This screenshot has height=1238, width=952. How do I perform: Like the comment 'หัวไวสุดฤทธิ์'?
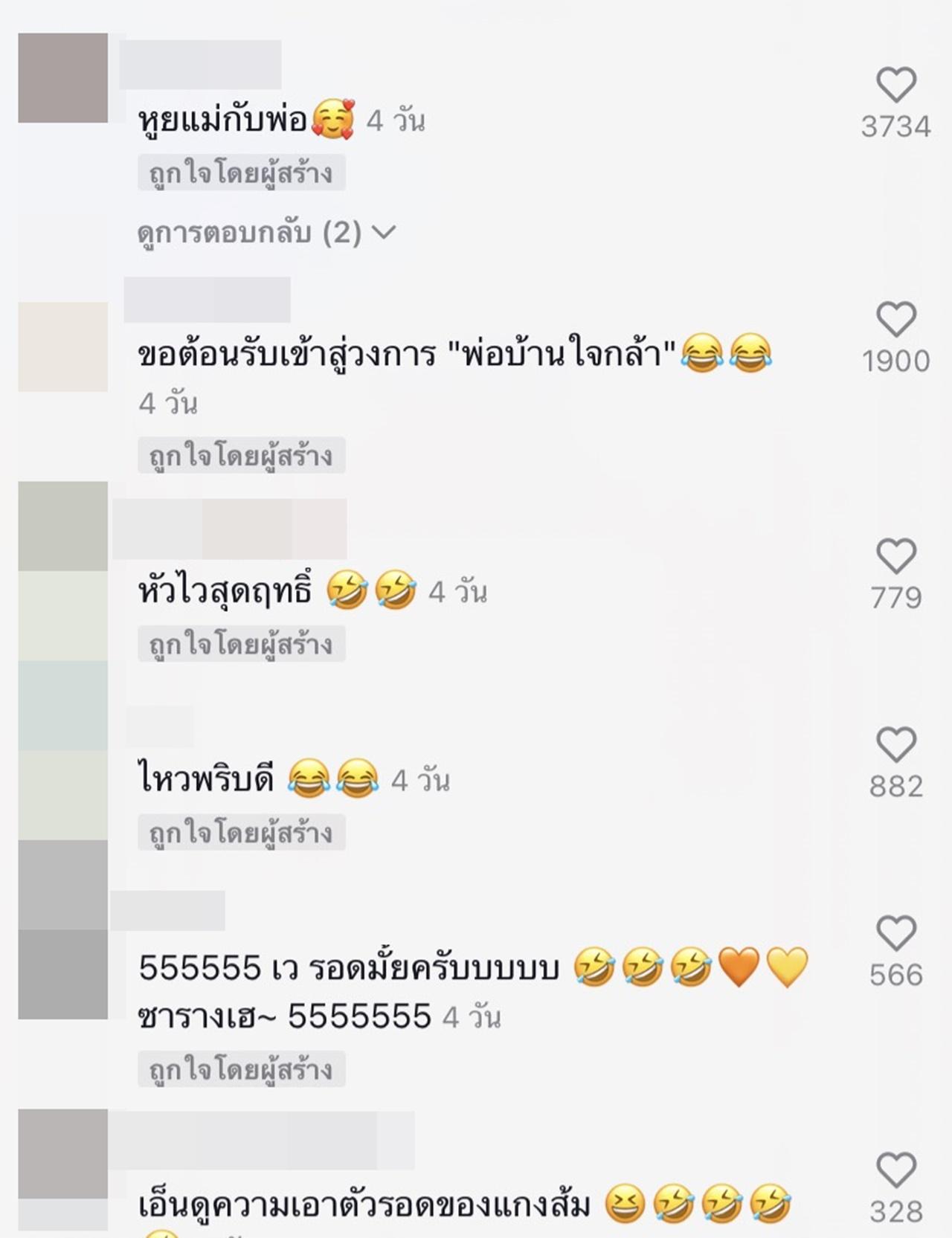896,556
